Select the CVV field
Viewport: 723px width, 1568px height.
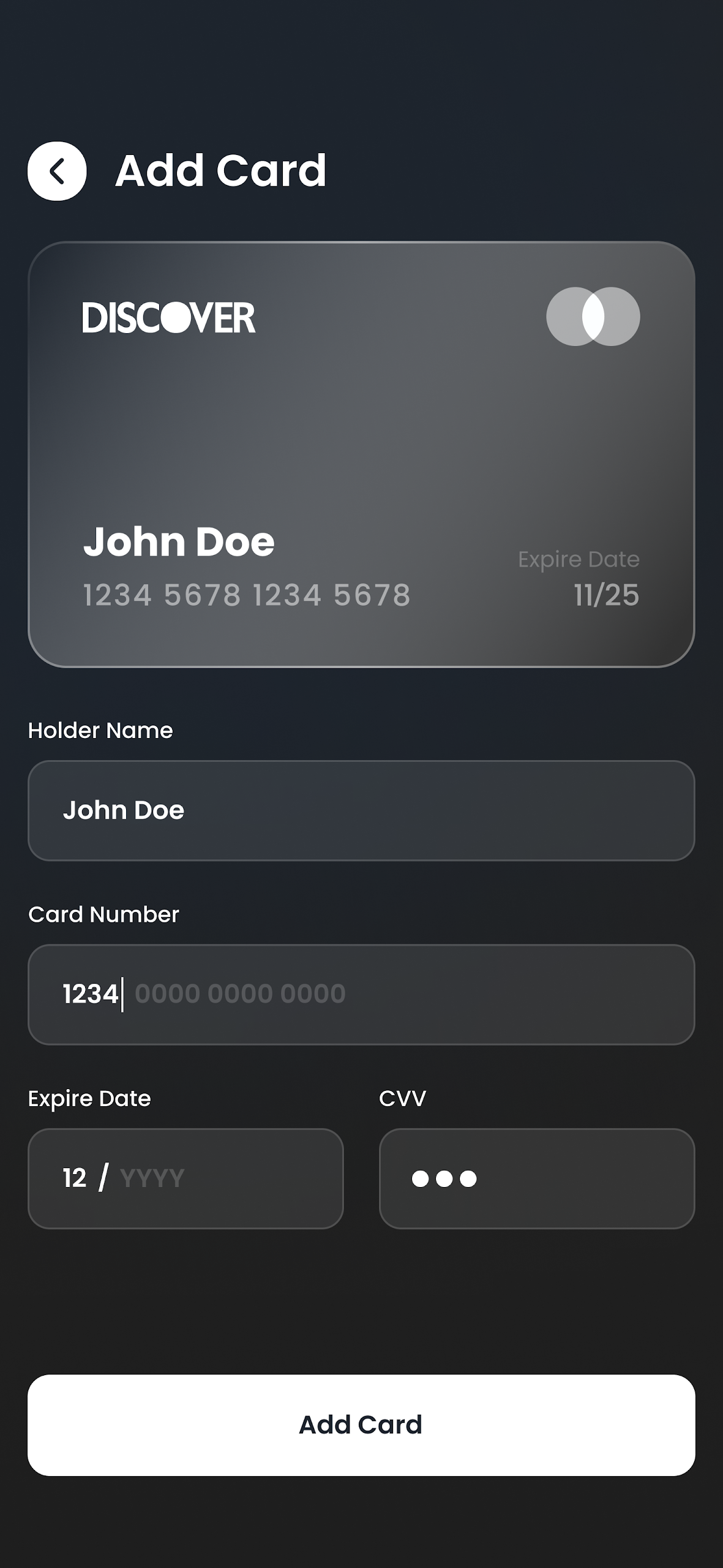pos(537,1178)
